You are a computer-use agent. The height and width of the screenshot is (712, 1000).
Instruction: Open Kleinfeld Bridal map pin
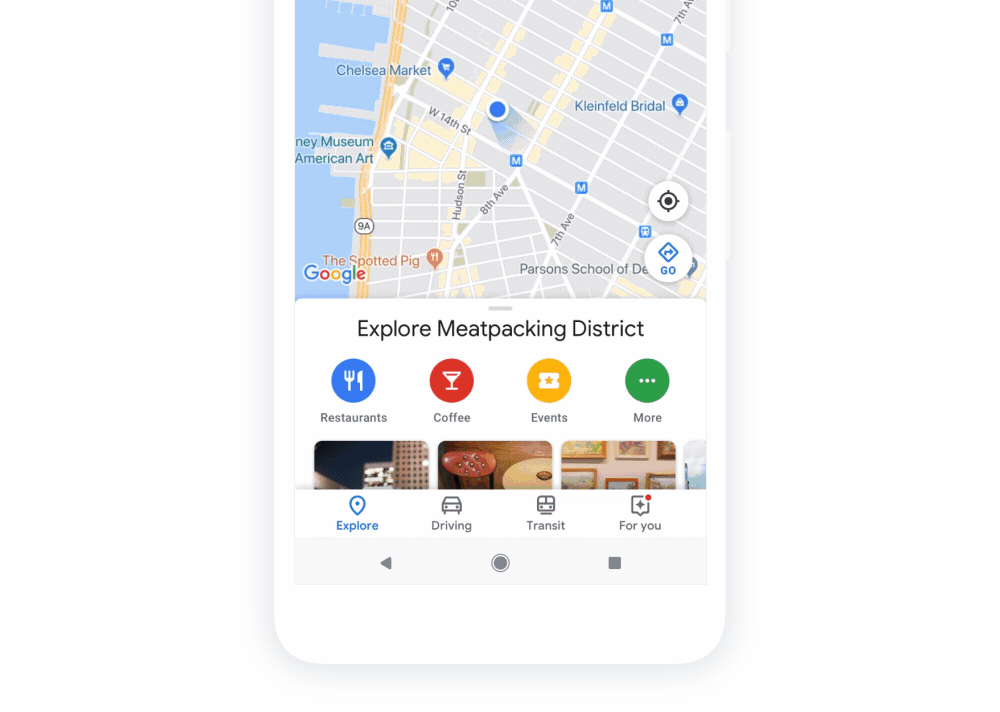(x=680, y=103)
